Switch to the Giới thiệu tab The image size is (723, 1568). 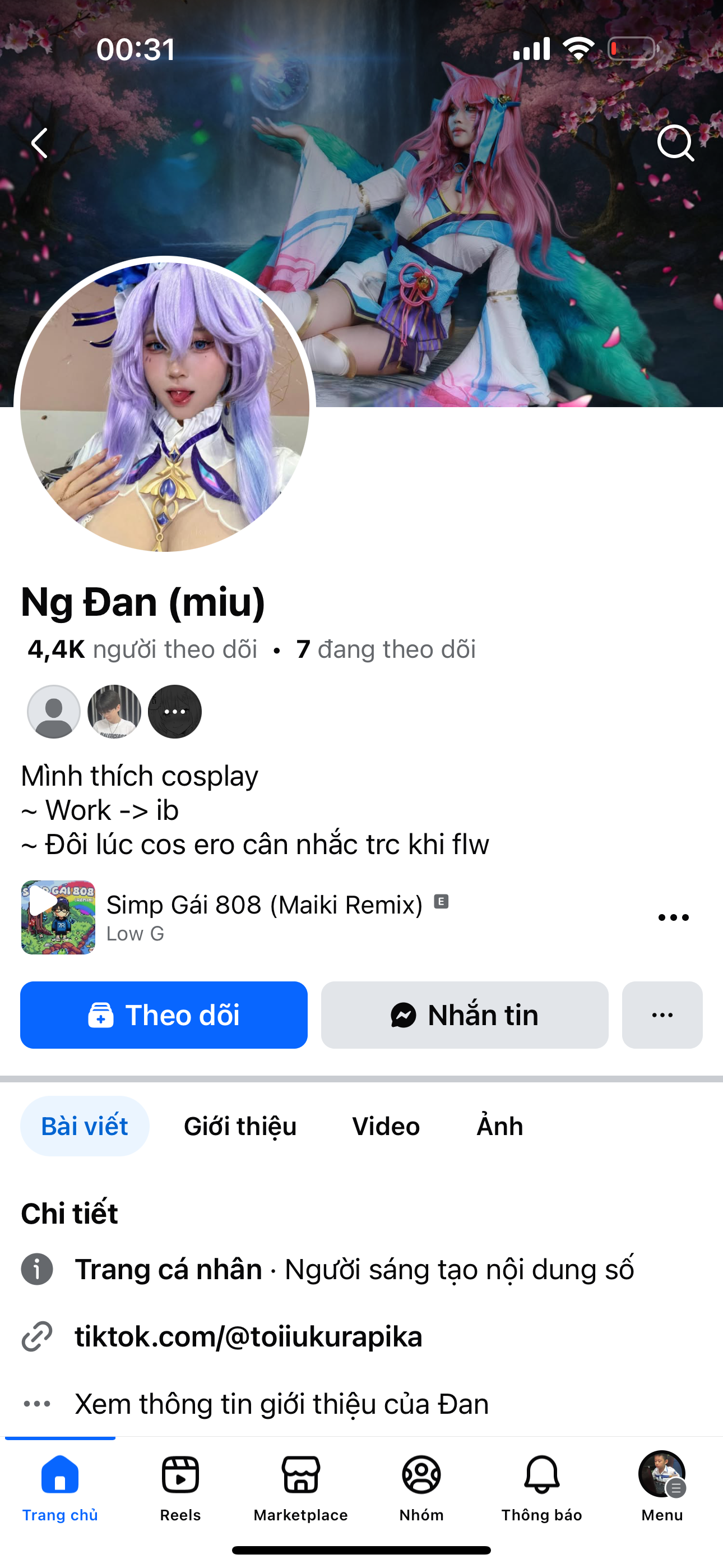240,1126
